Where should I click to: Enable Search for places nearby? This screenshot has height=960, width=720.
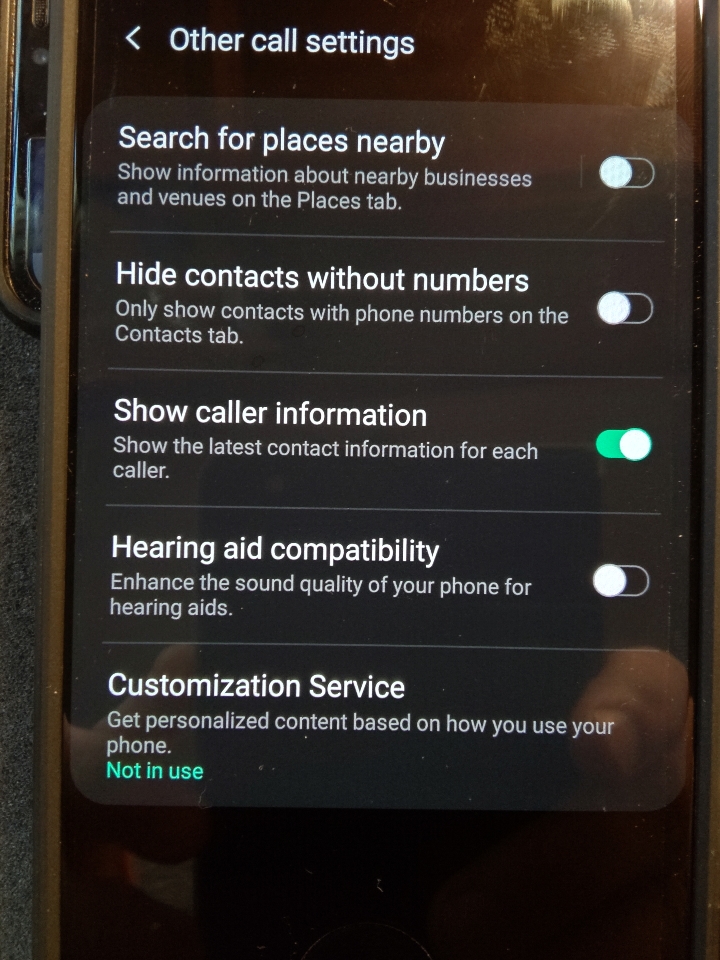click(626, 174)
